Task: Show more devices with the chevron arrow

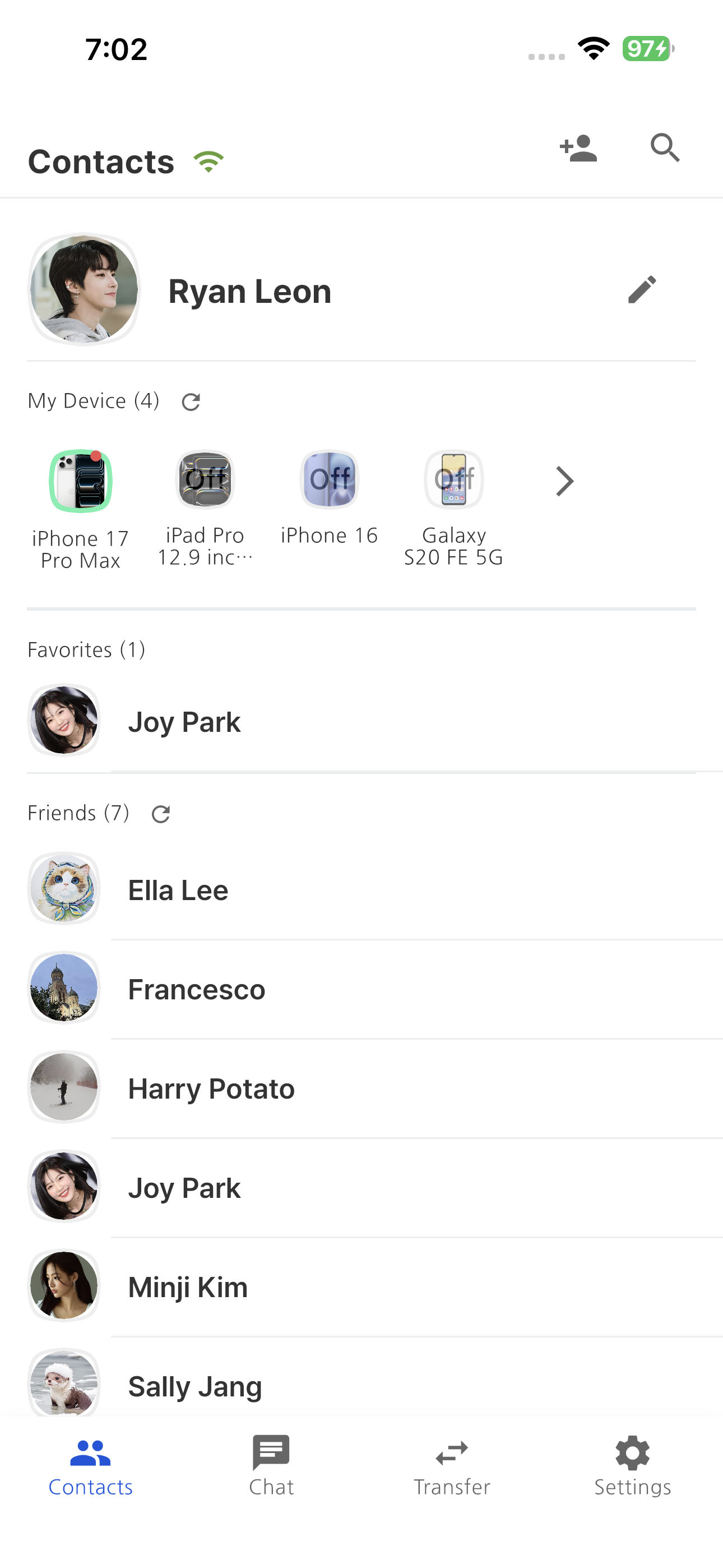Action: coord(564,482)
